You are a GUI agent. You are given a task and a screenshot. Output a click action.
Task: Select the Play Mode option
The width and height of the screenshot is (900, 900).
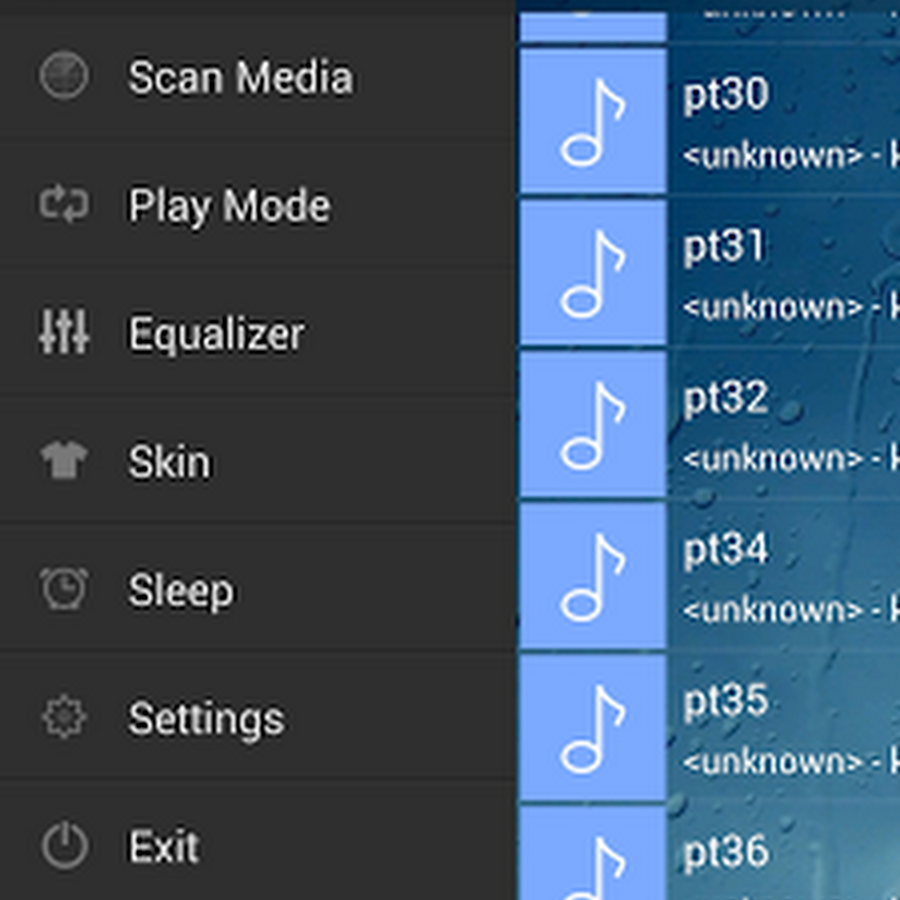tap(229, 206)
